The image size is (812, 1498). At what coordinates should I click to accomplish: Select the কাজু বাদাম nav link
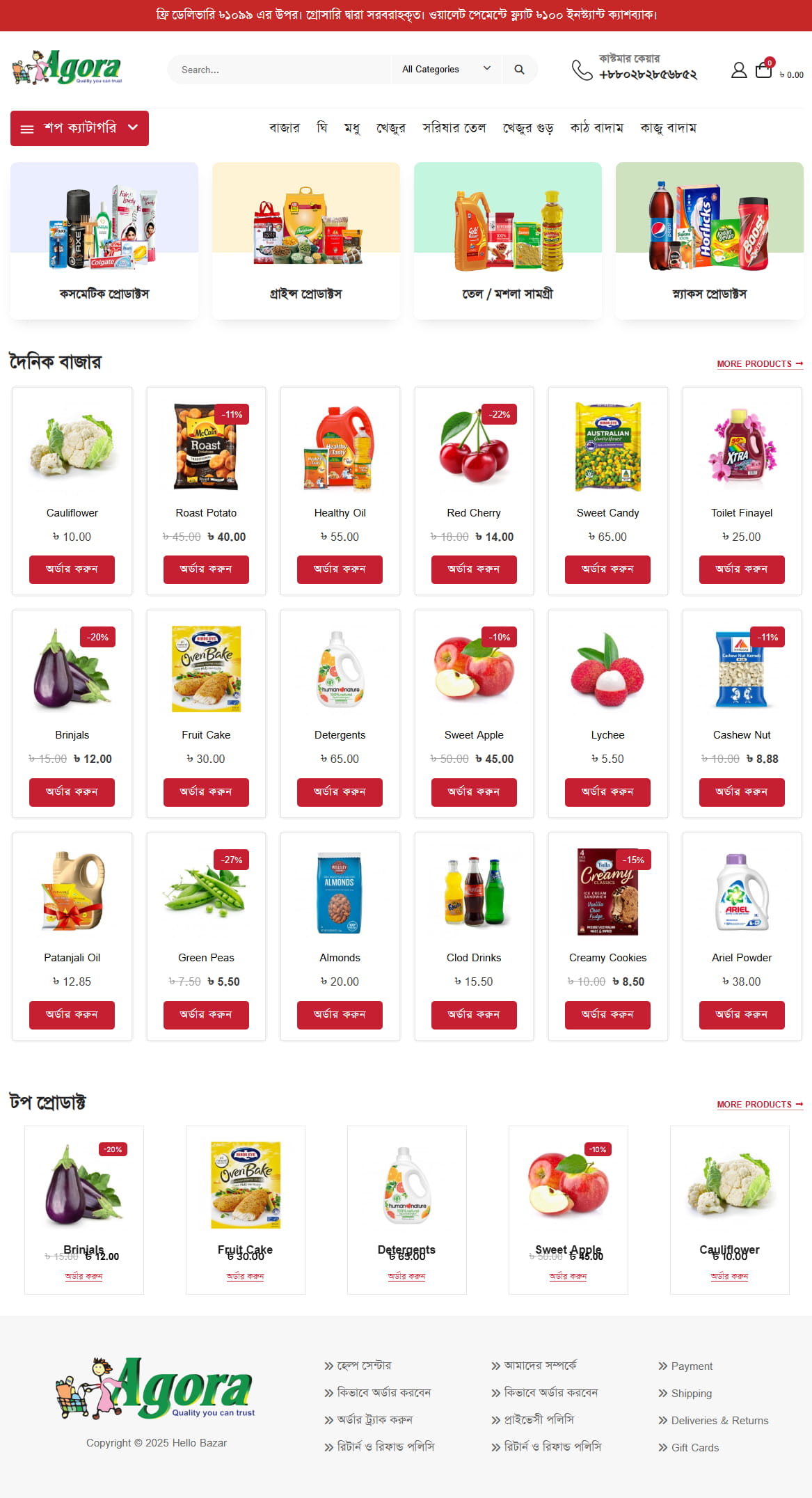[x=668, y=128]
